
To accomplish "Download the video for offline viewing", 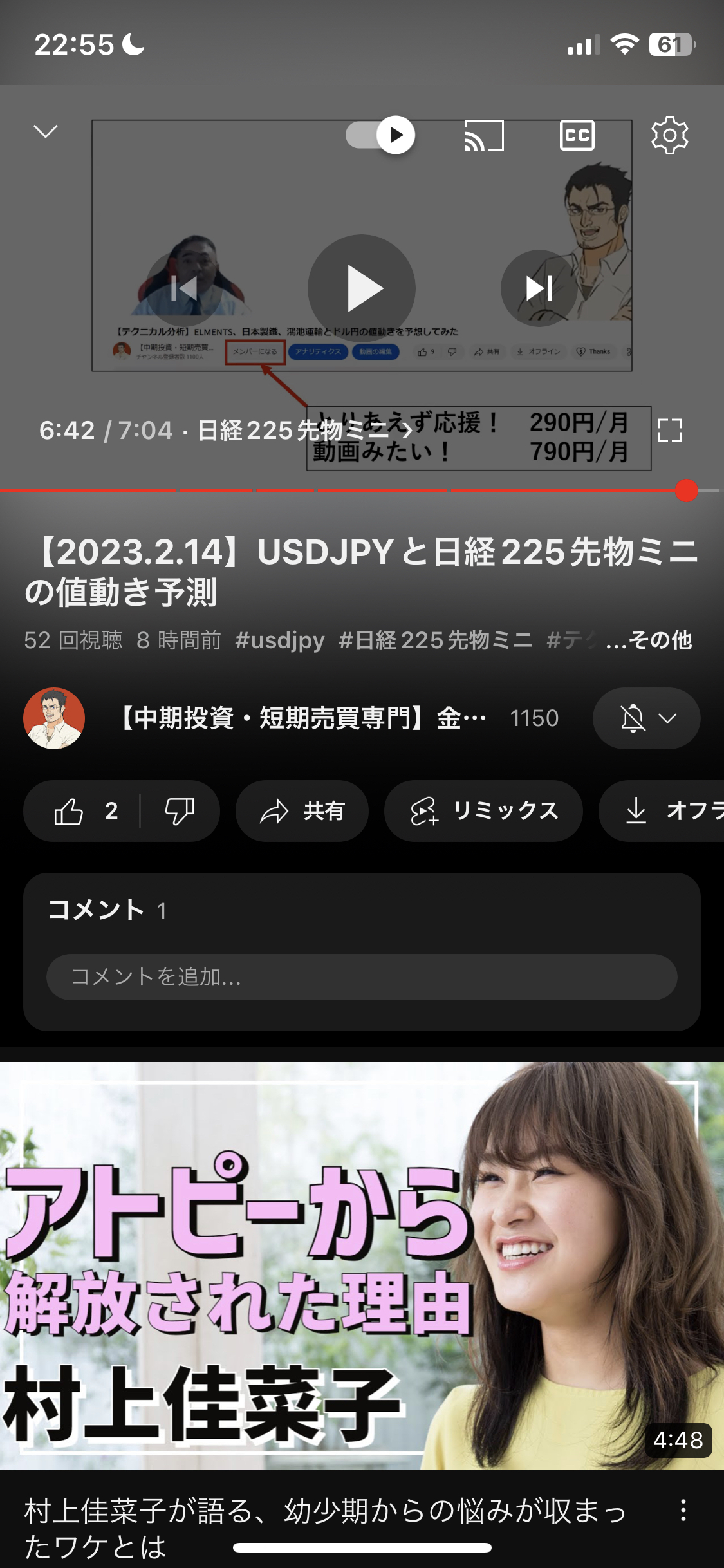I will (662, 811).
